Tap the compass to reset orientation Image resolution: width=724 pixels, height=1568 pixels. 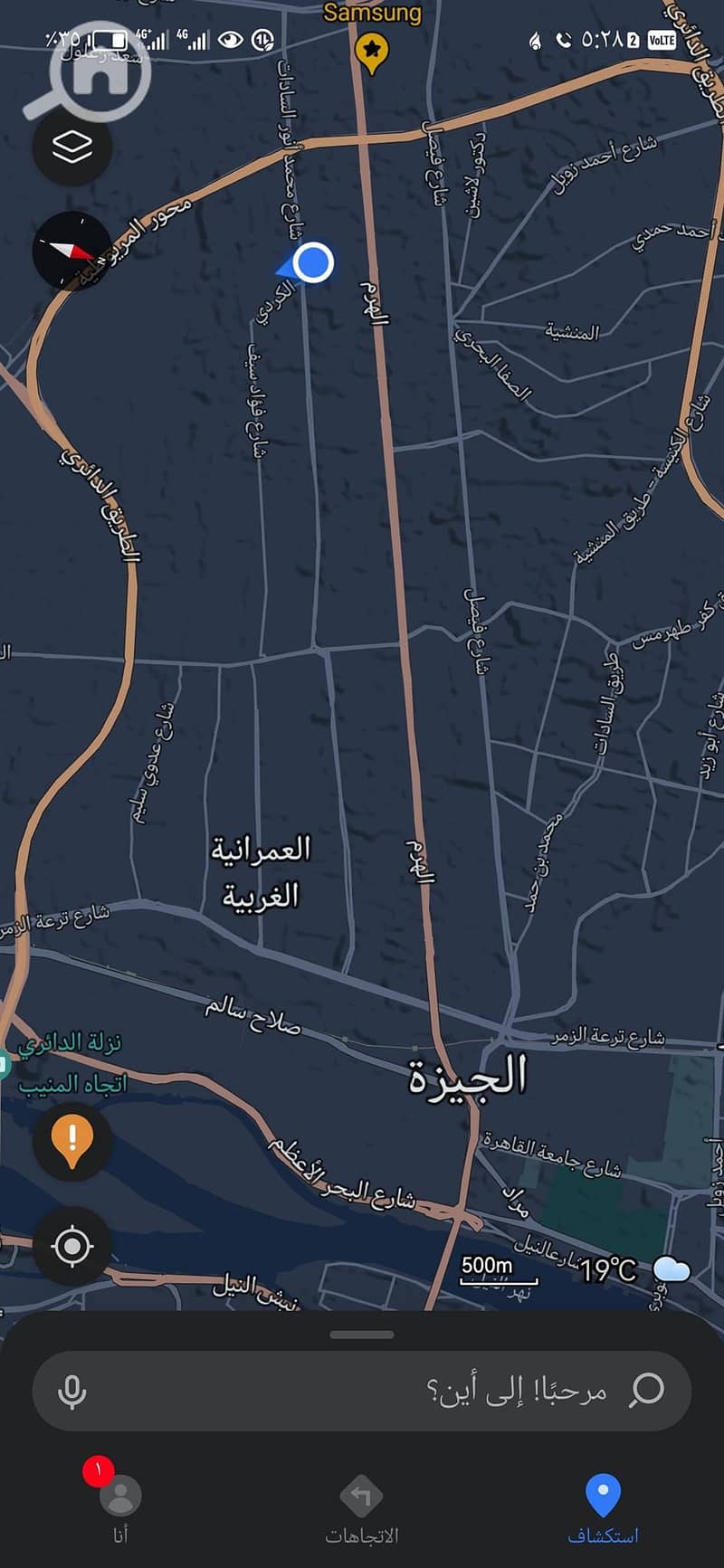pyautogui.click(x=71, y=251)
